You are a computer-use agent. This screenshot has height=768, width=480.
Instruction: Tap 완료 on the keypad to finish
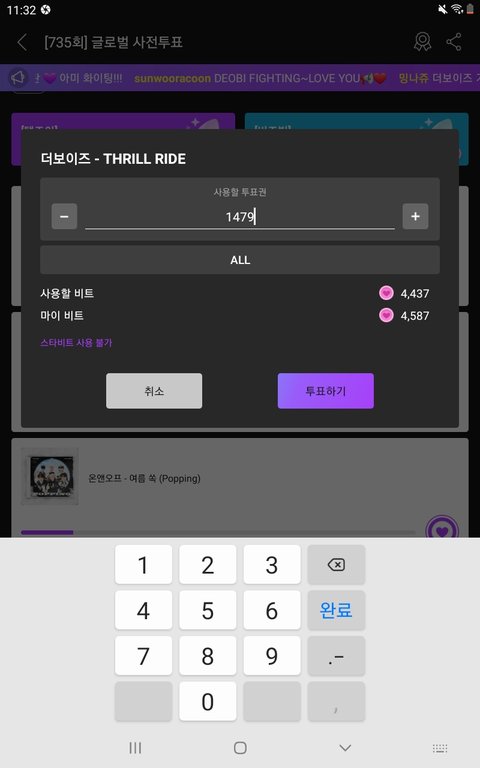[336, 610]
